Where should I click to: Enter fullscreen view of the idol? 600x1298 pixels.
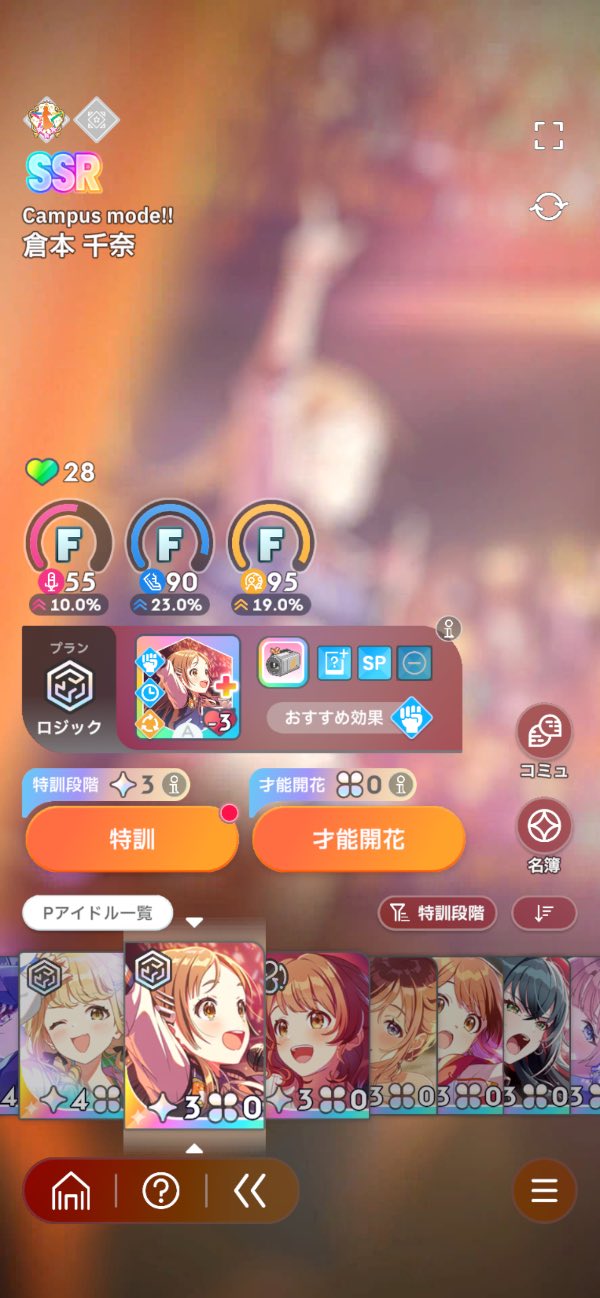point(548,136)
